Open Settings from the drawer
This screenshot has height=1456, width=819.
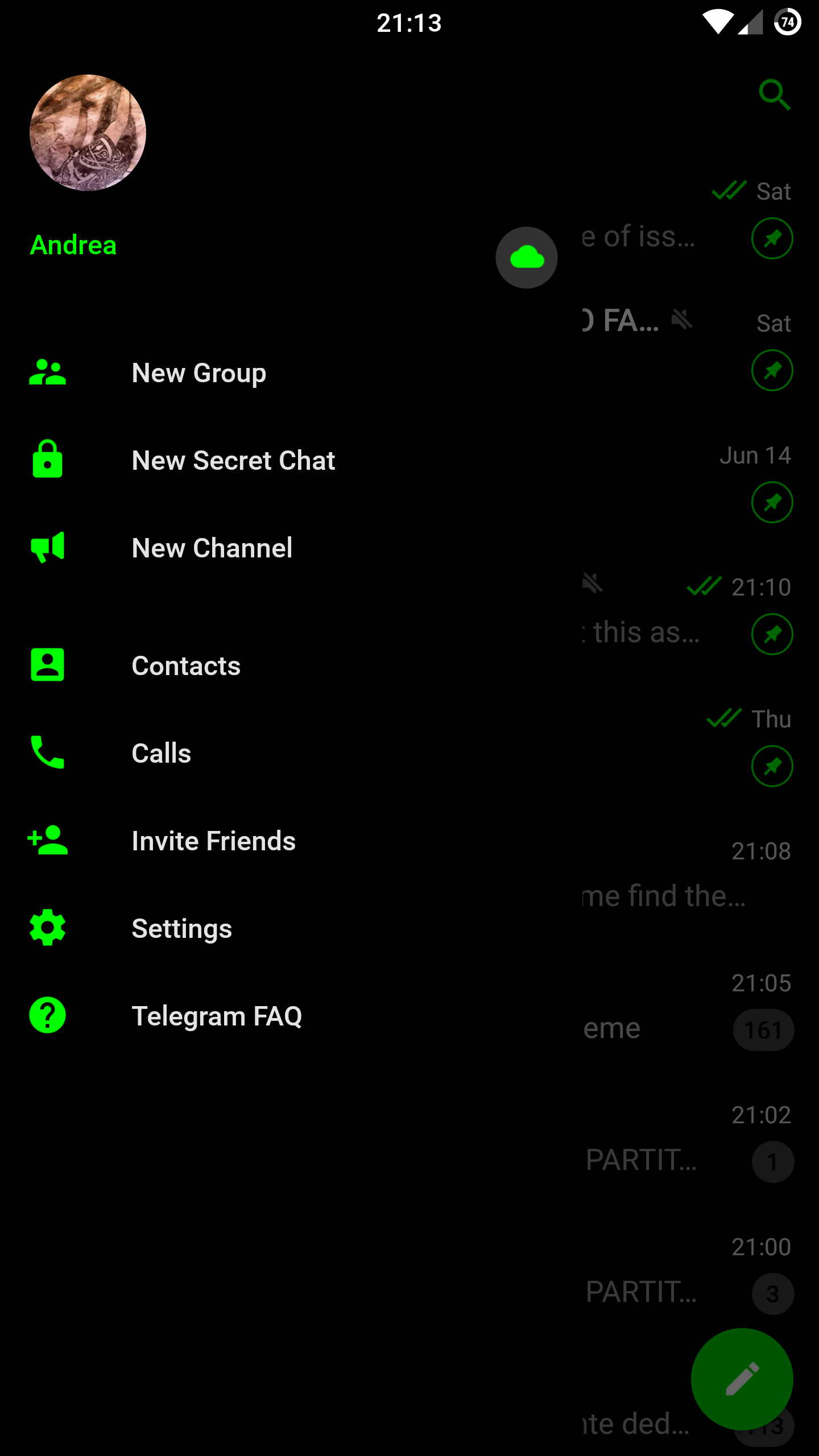point(181,928)
